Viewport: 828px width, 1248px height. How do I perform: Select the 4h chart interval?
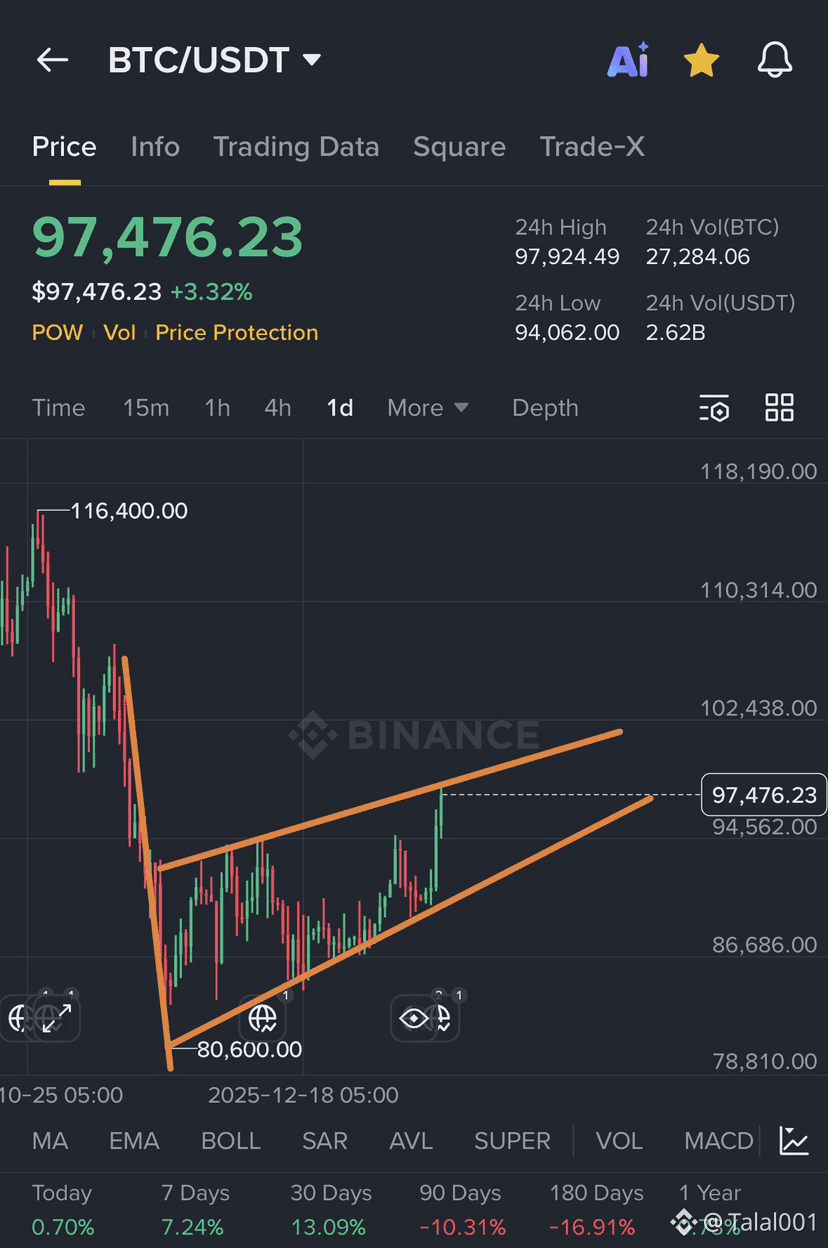pyautogui.click(x=278, y=408)
